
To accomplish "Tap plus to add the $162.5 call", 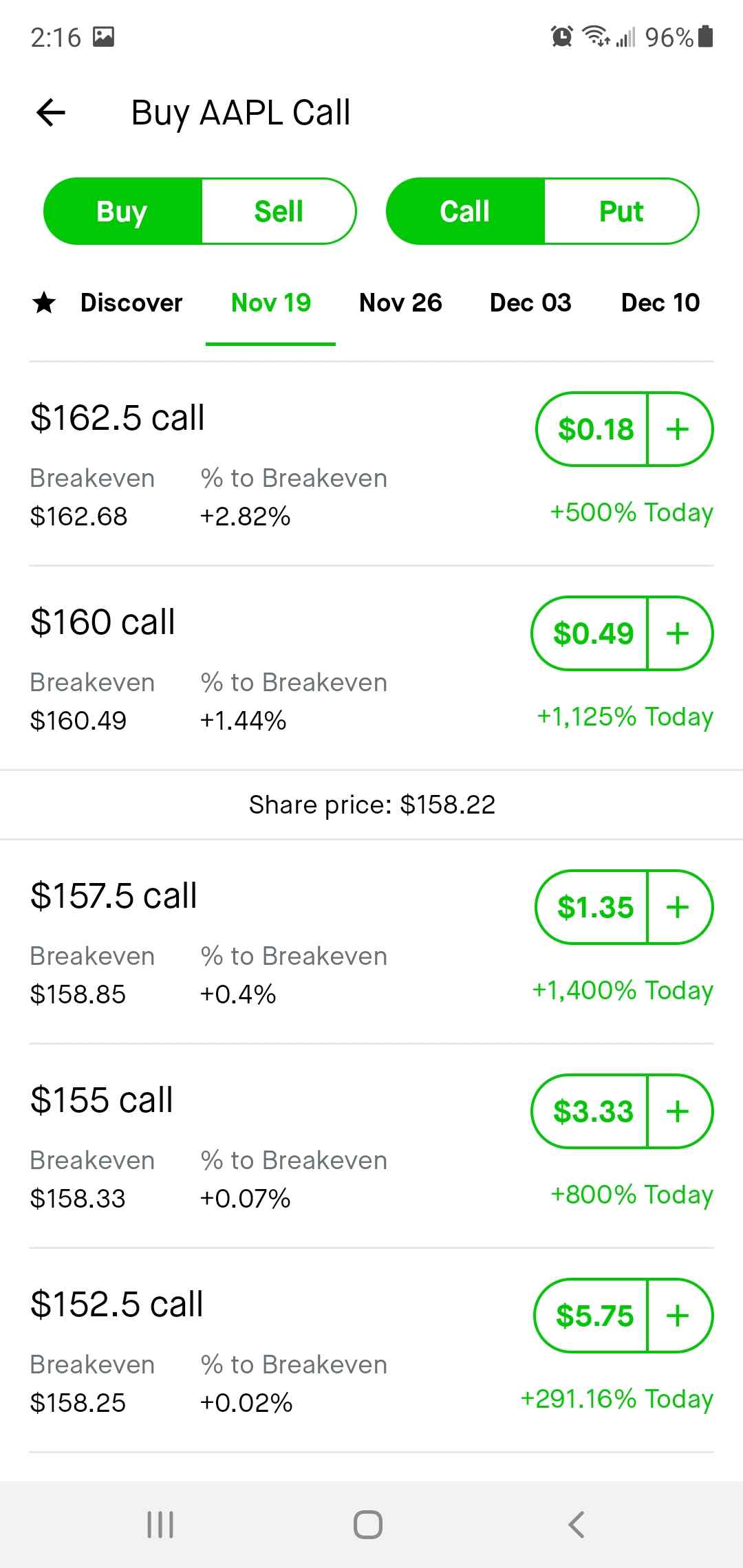I will coord(676,428).
